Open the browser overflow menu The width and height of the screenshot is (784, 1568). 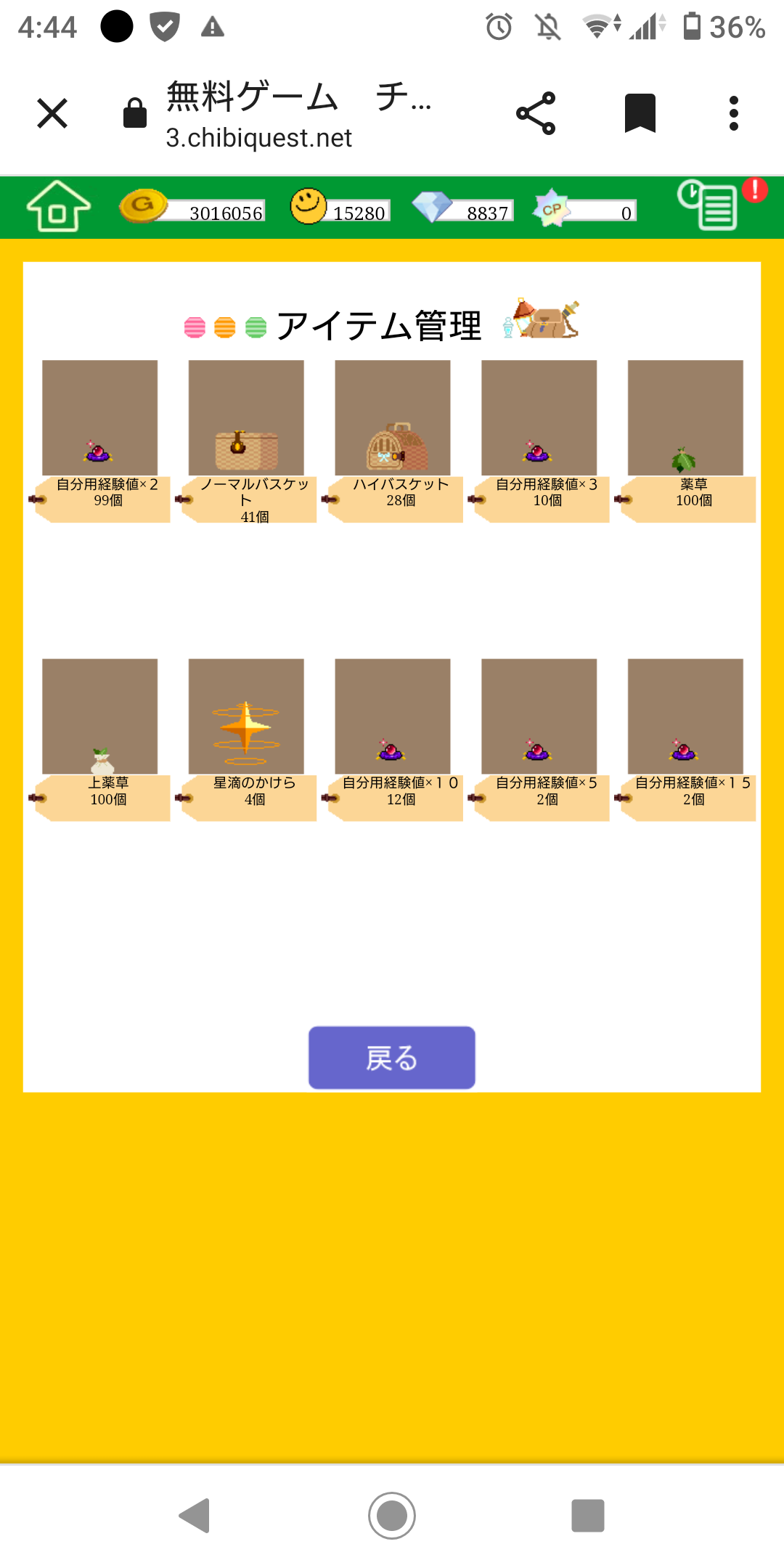point(733,113)
